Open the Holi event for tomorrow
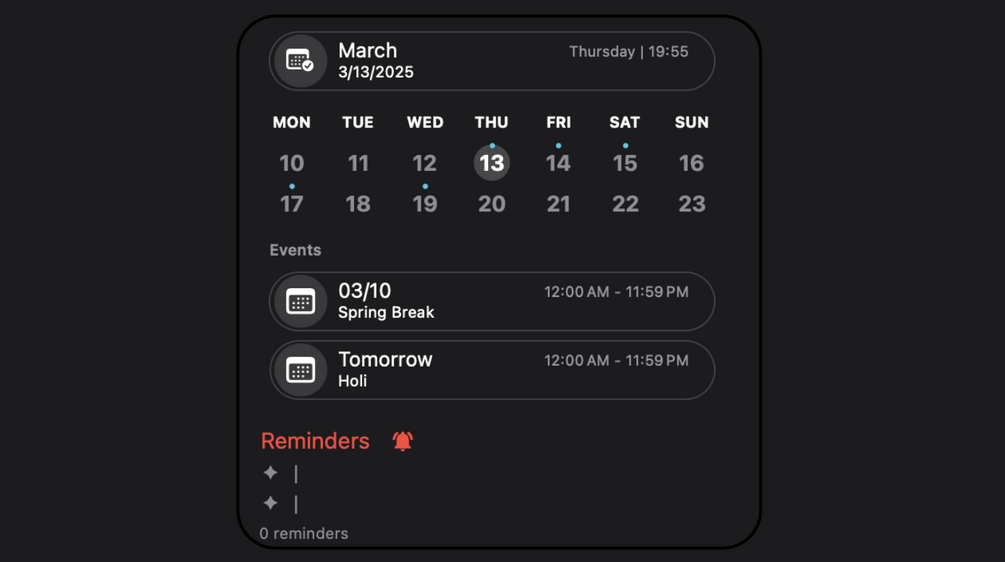1005x562 pixels. (x=491, y=370)
